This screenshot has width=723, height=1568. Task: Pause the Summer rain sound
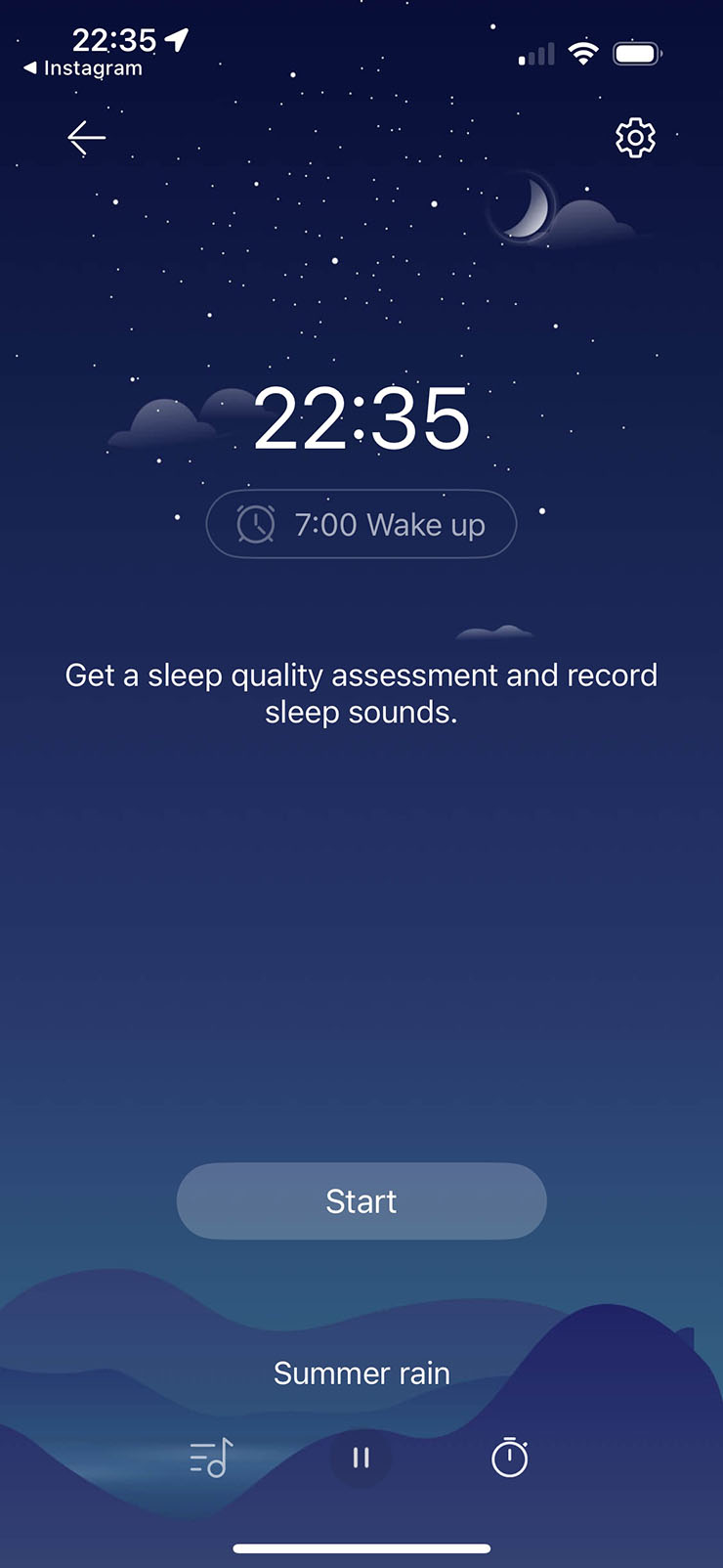click(361, 1459)
